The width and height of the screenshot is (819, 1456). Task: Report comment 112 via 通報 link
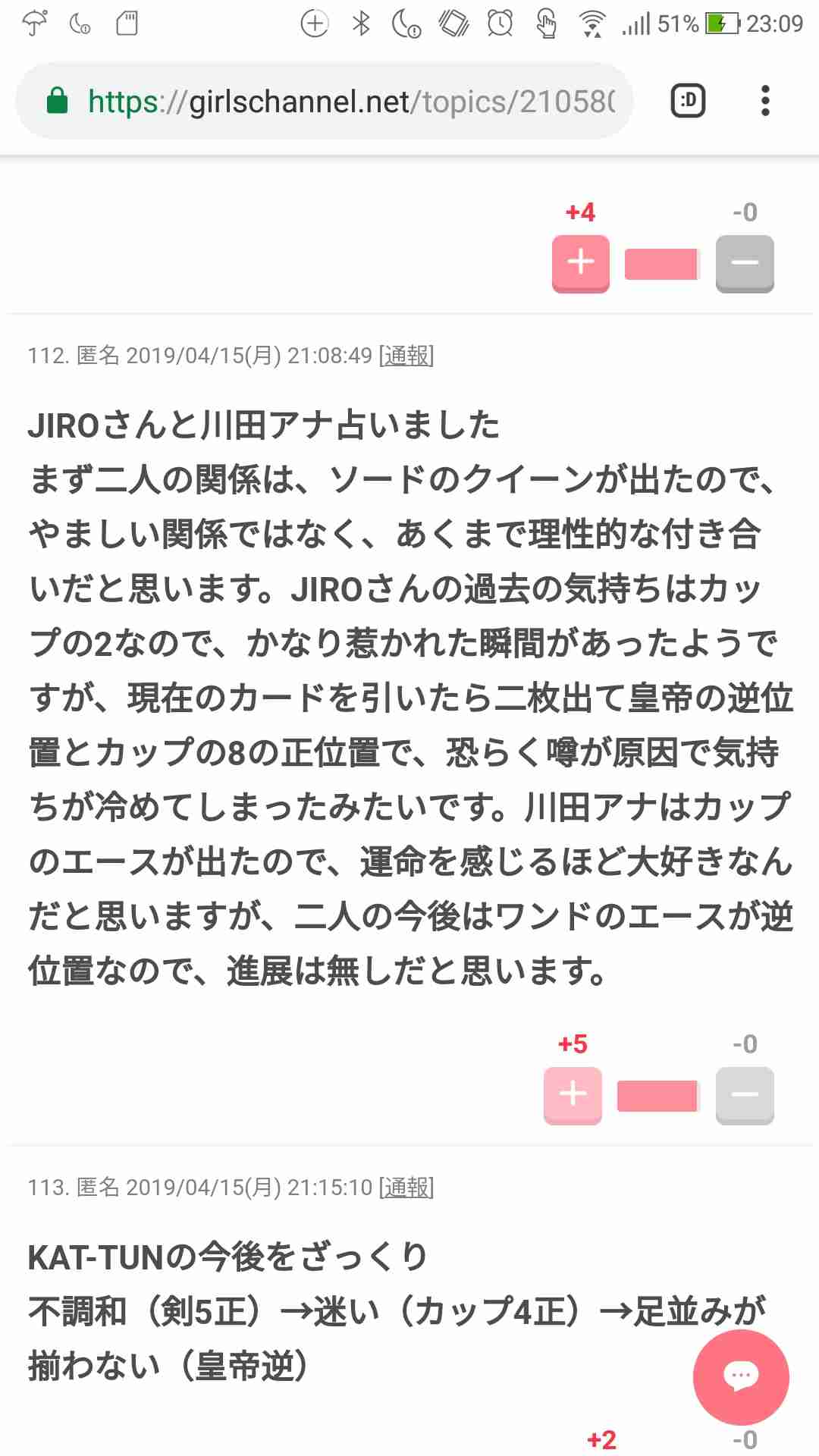(406, 355)
